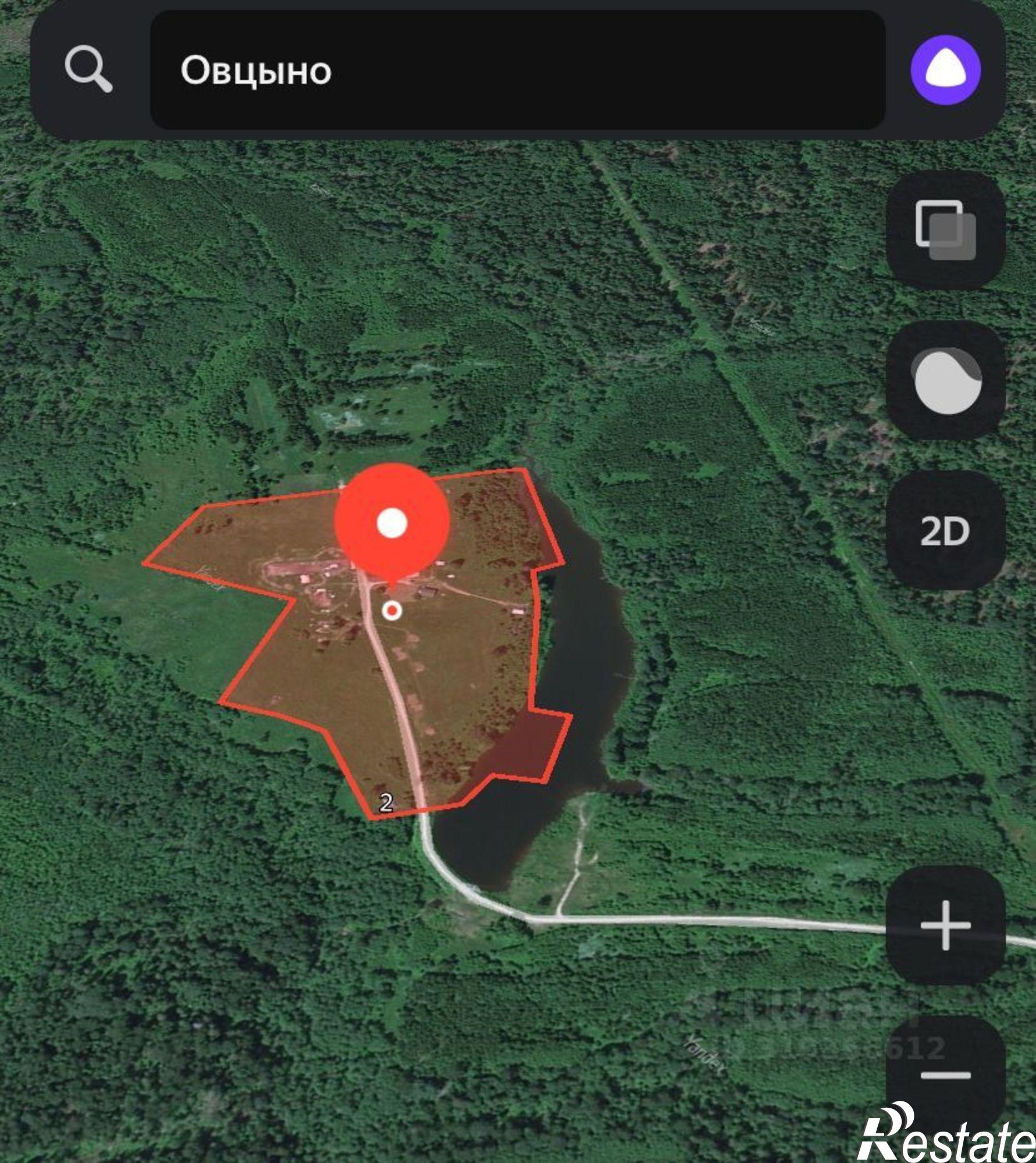
Task: Switch the map to 2D view
Action: (945, 530)
